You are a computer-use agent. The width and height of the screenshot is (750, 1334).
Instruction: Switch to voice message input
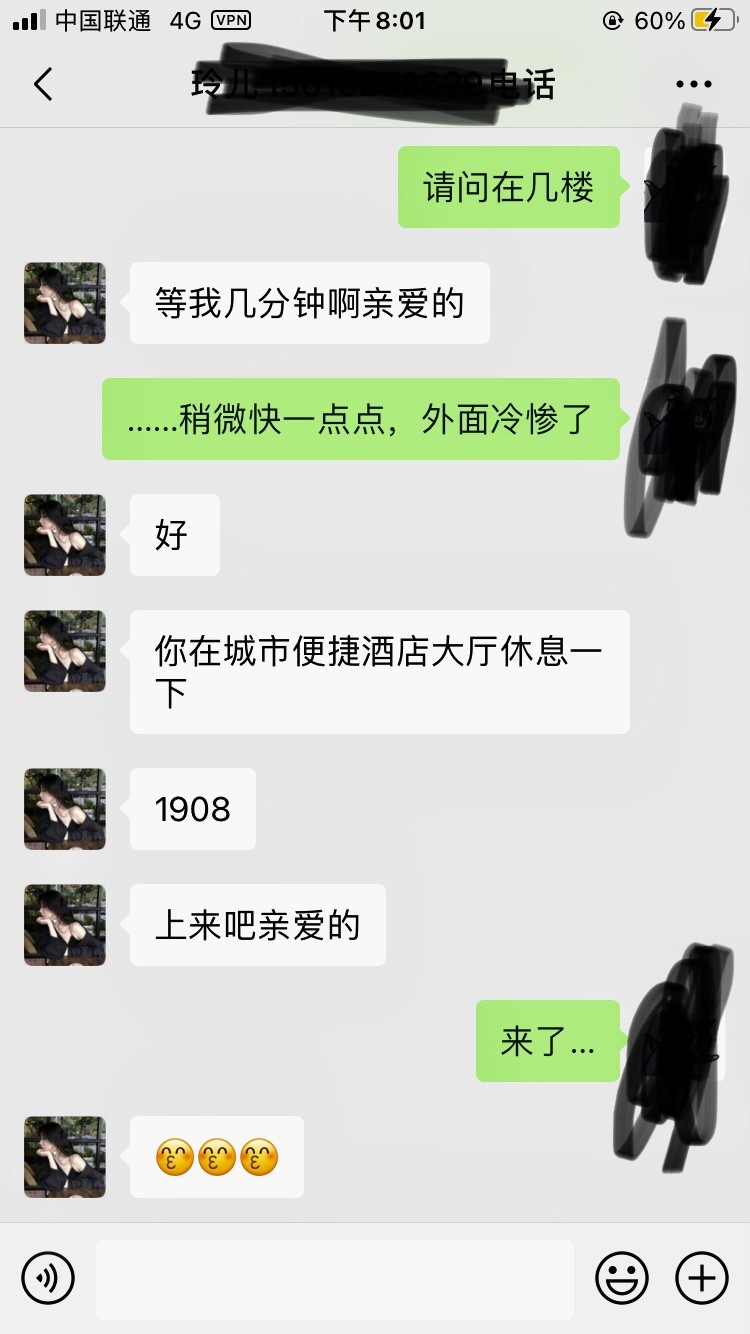48,1278
